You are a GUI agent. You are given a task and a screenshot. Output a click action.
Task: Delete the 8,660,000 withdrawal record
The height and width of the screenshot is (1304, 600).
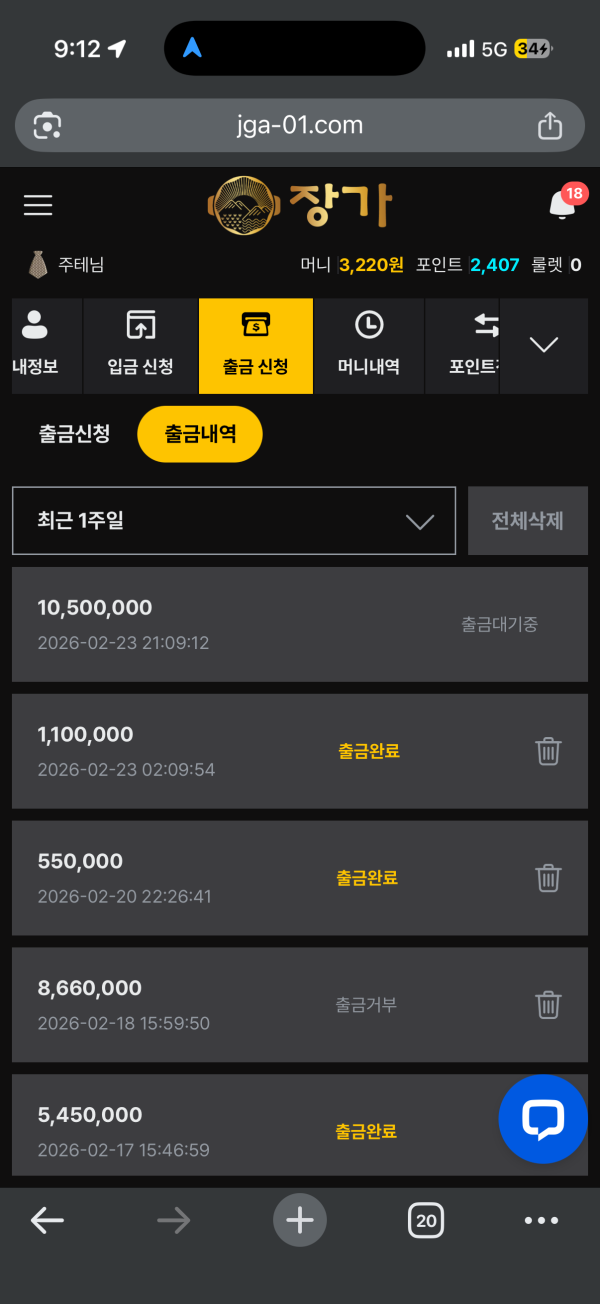tap(548, 1005)
